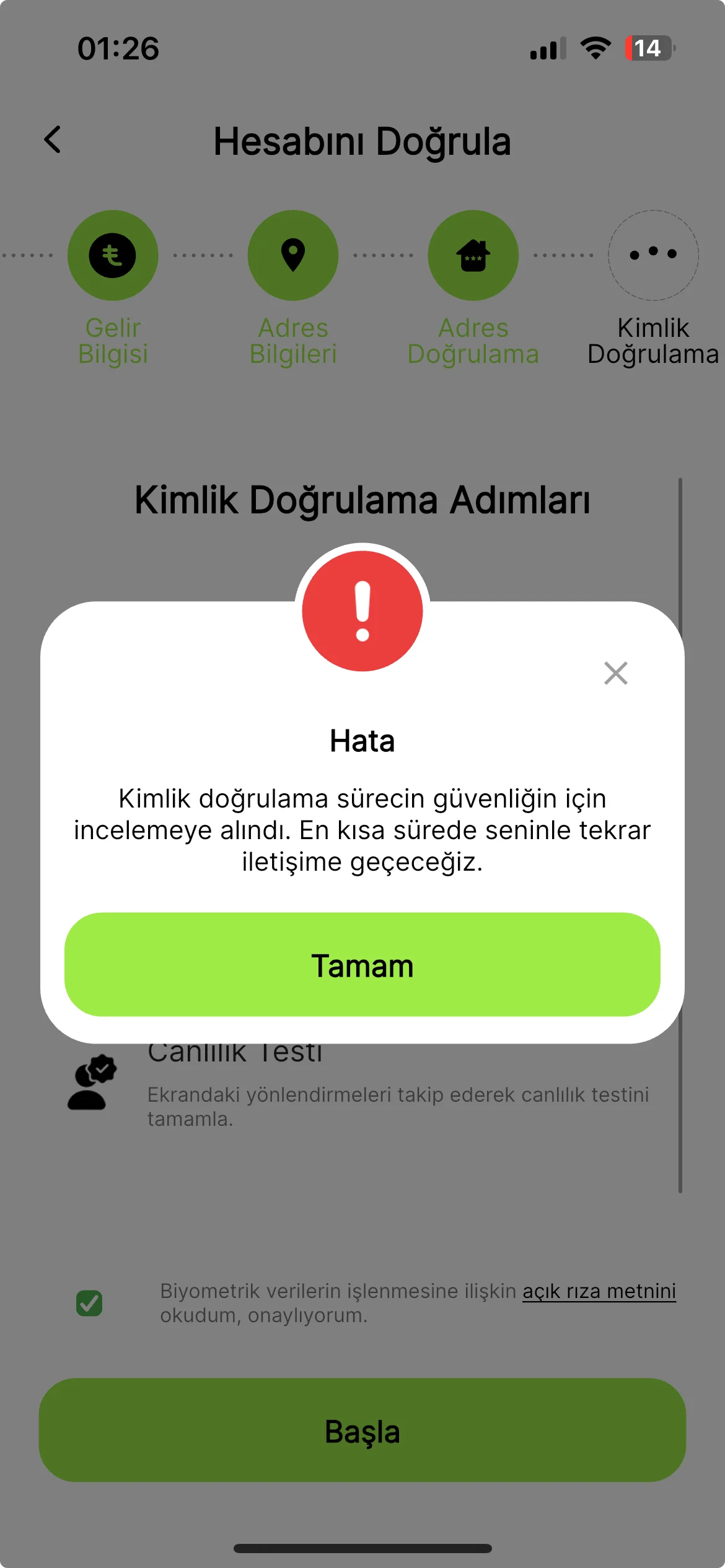This screenshot has height=1568, width=725.
Task: Select the Adres Bilgileri step
Action: [x=293, y=256]
